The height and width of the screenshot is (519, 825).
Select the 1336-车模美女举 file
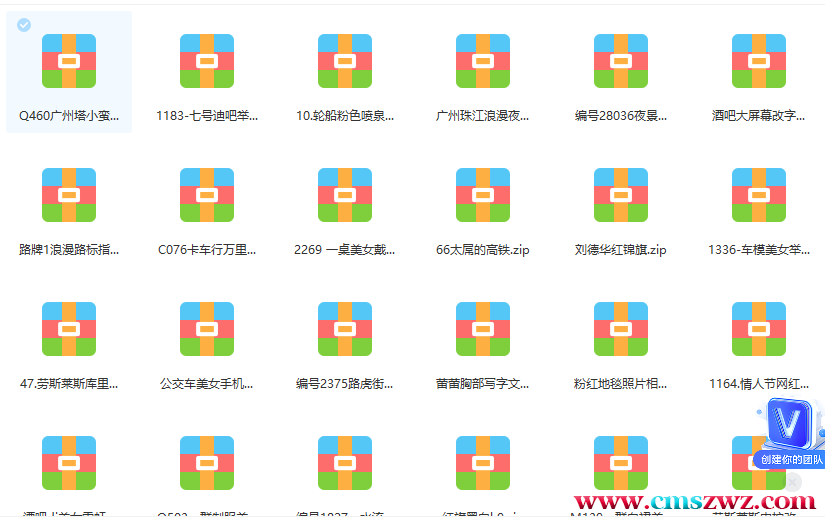[x=759, y=195]
